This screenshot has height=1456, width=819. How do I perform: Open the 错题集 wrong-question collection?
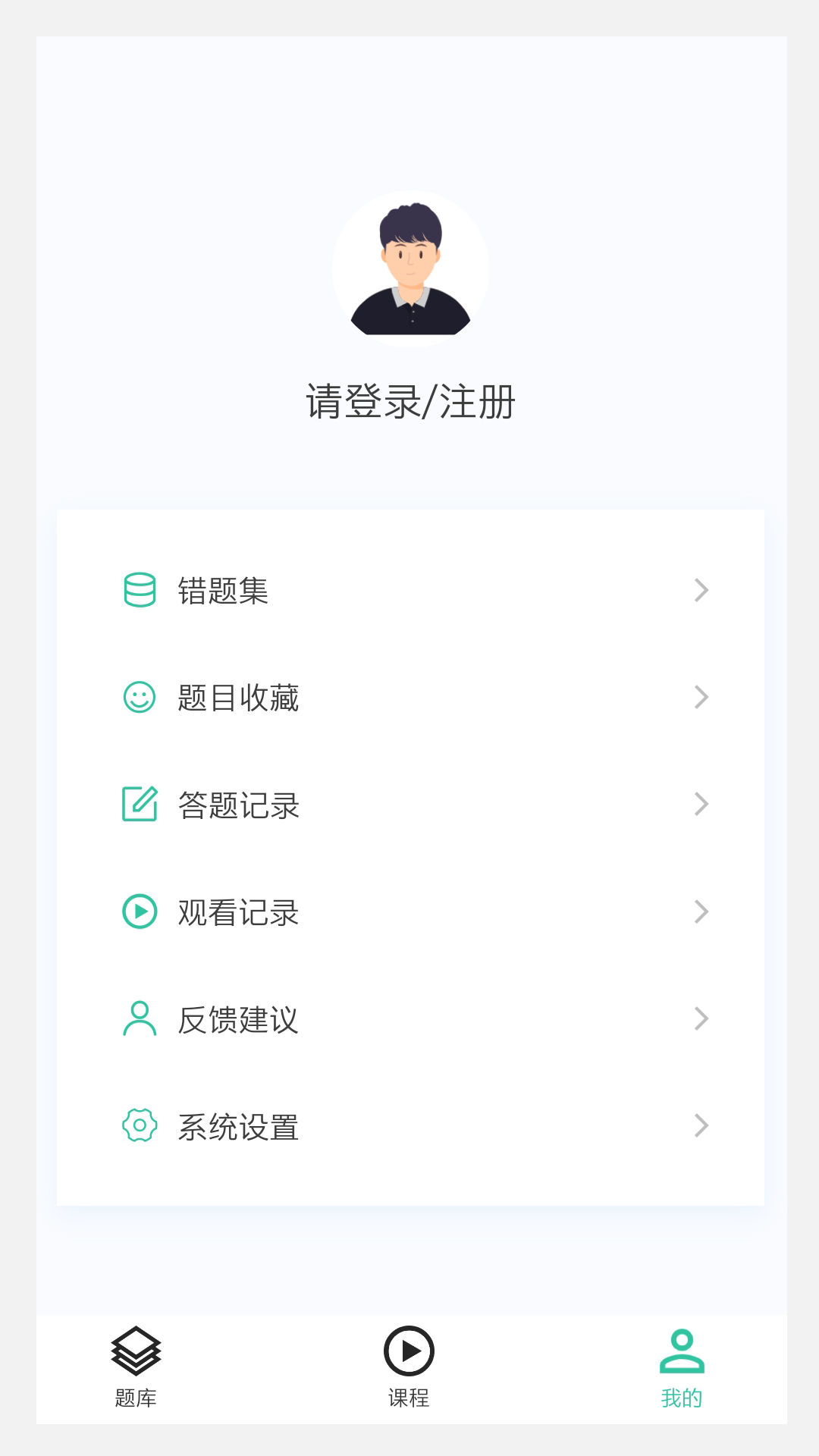tap(409, 591)
